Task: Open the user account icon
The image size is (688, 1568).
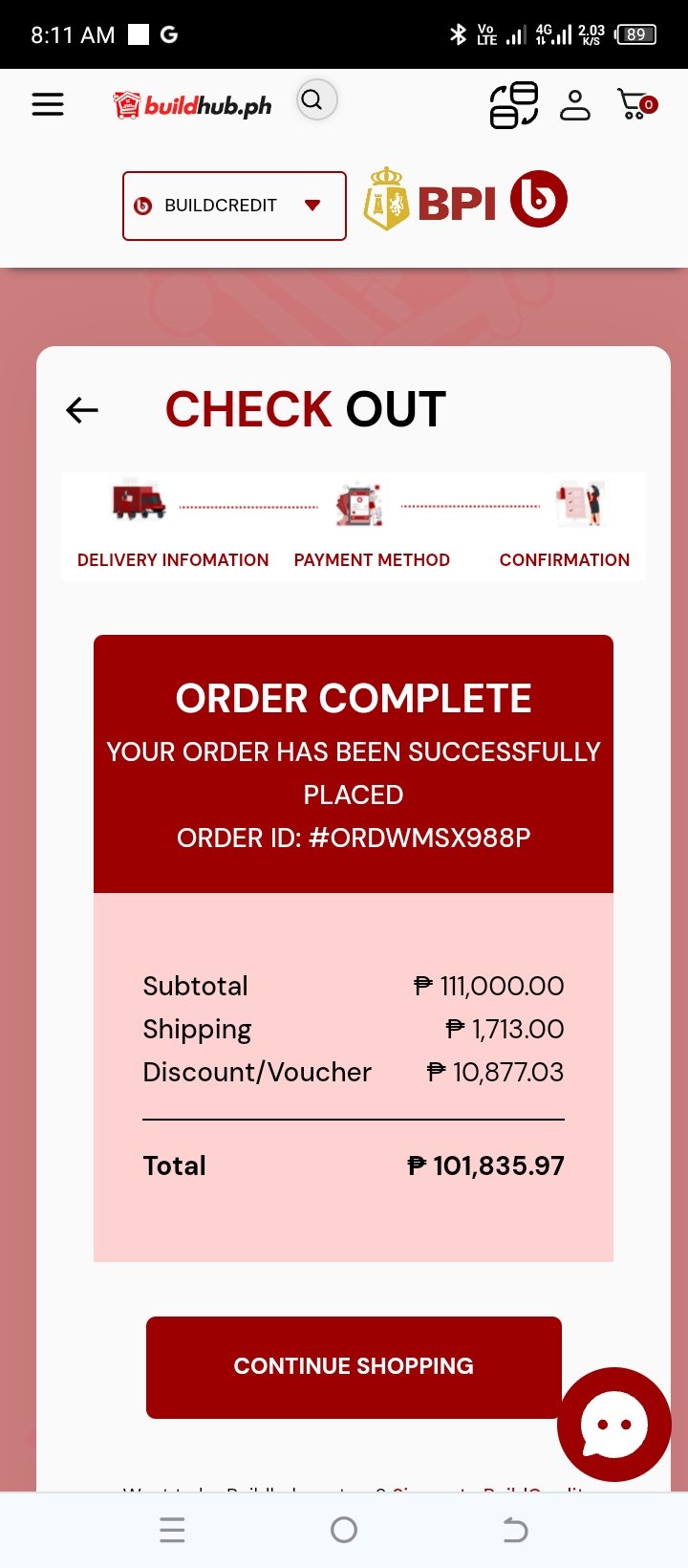Action: point(574,105)
